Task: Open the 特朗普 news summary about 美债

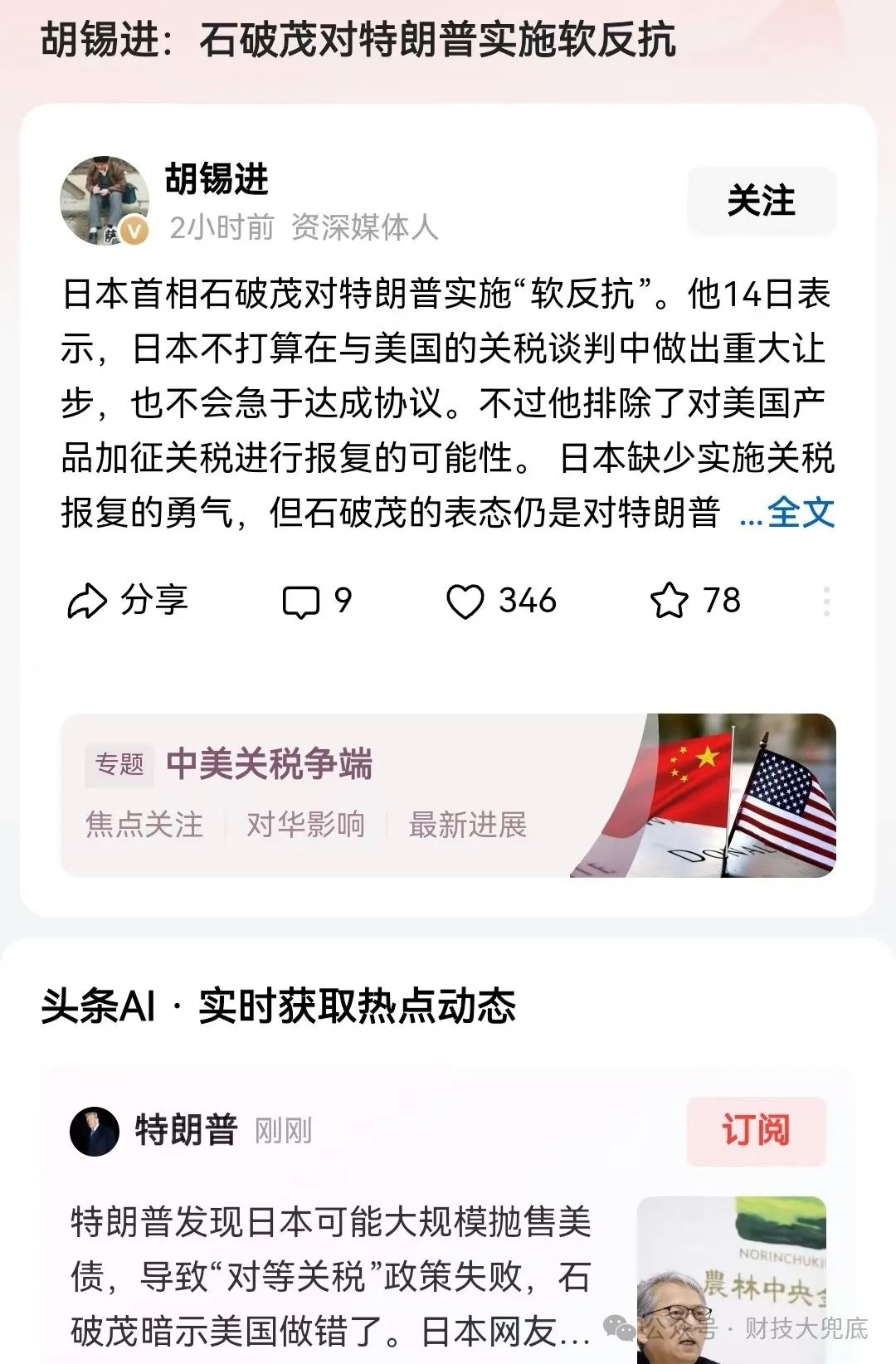Action: tap(330, 1276)
